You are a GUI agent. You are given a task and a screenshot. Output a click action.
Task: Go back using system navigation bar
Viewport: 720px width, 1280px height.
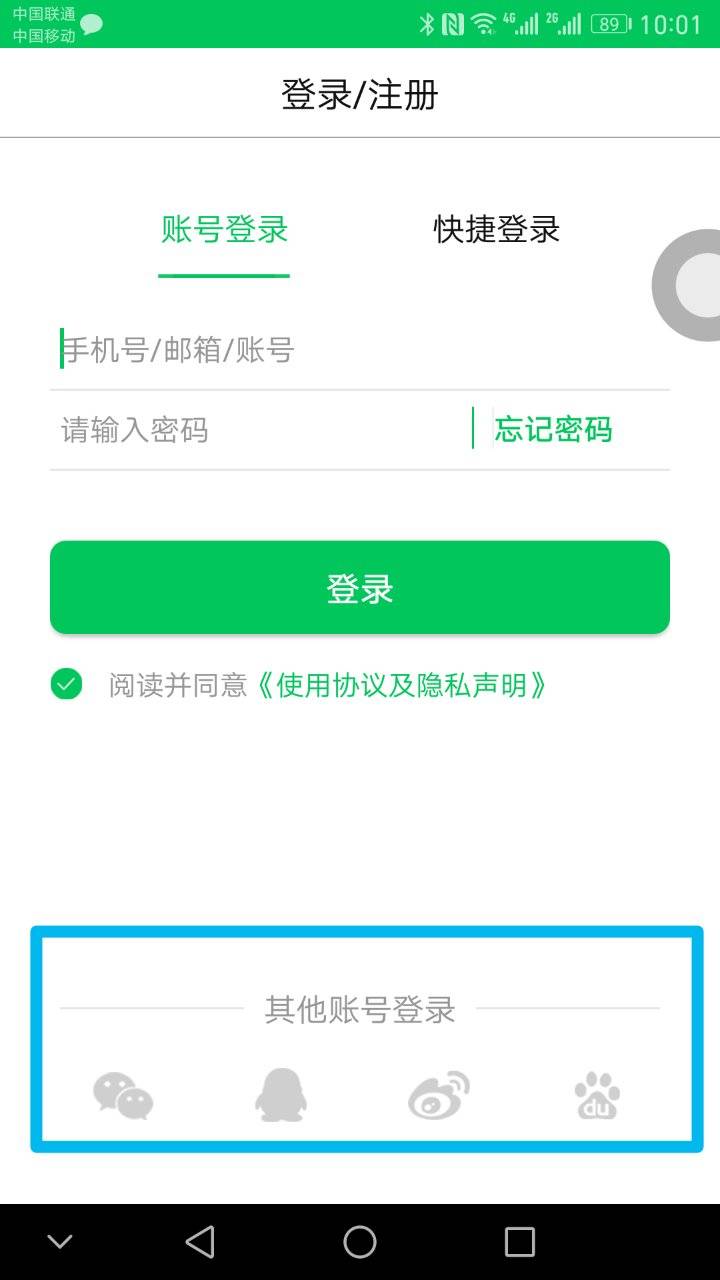pyautogui.click(x=200, y=1242)
